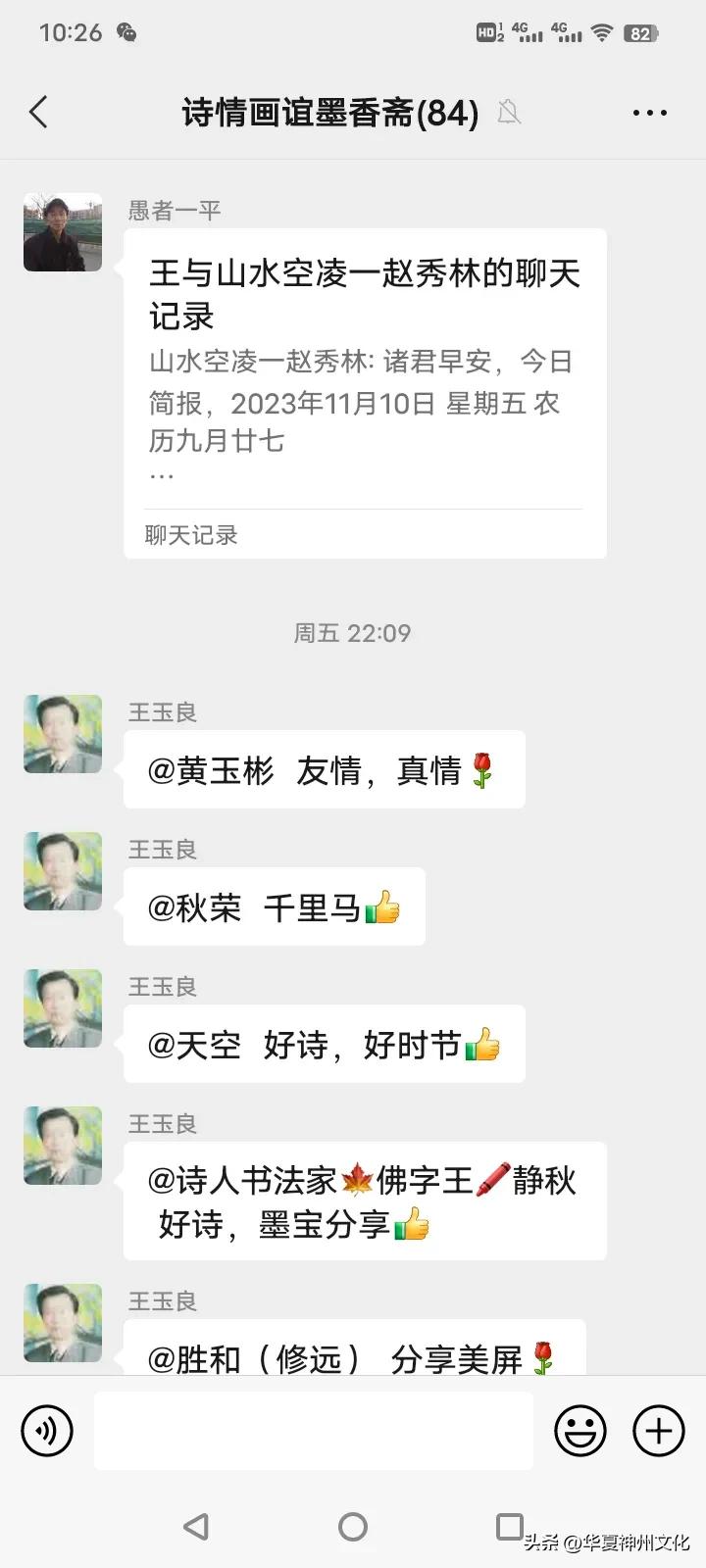Tap the back arrow to leave the chat
The image size is (706, 1568).
tap(38, 112)
